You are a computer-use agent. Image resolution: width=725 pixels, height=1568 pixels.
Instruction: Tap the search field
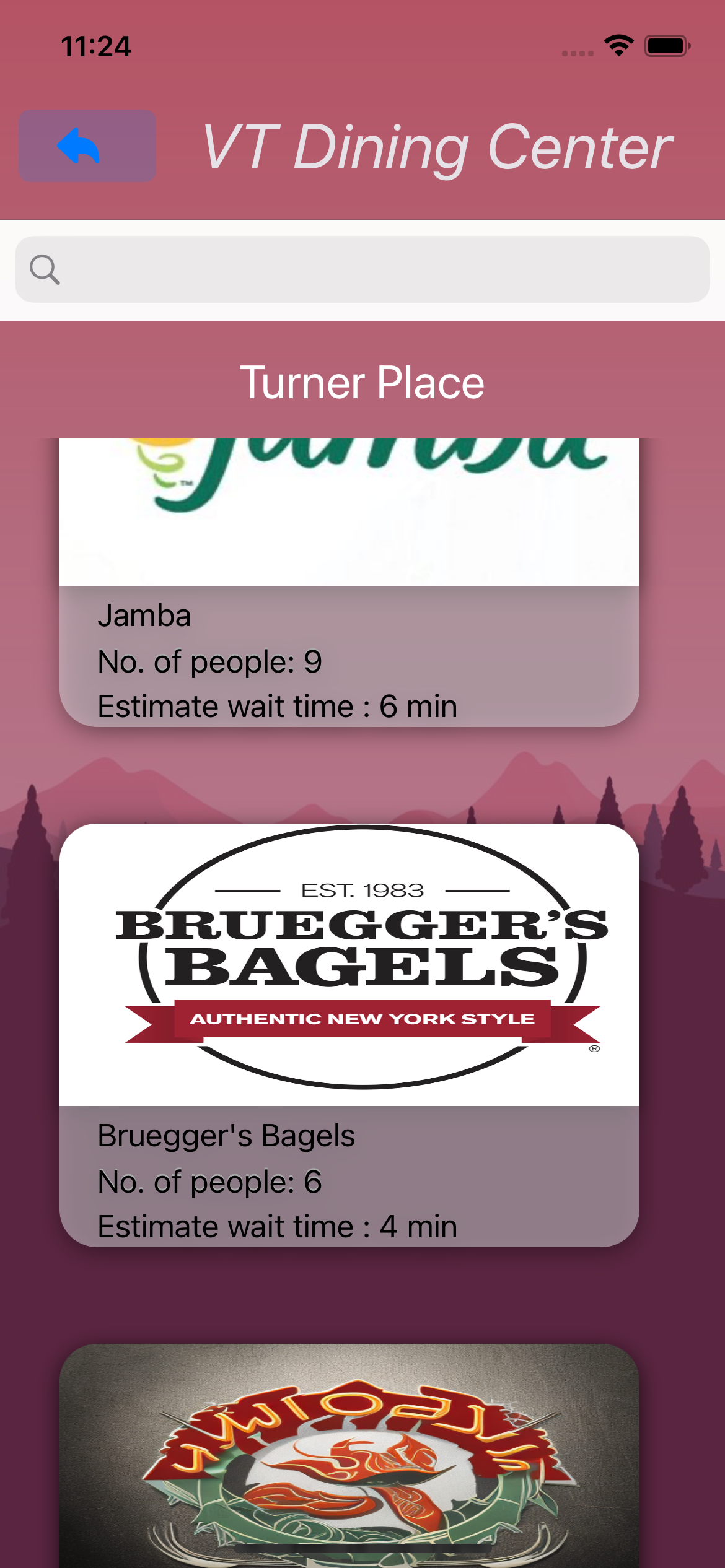click(x=362, y=269)
